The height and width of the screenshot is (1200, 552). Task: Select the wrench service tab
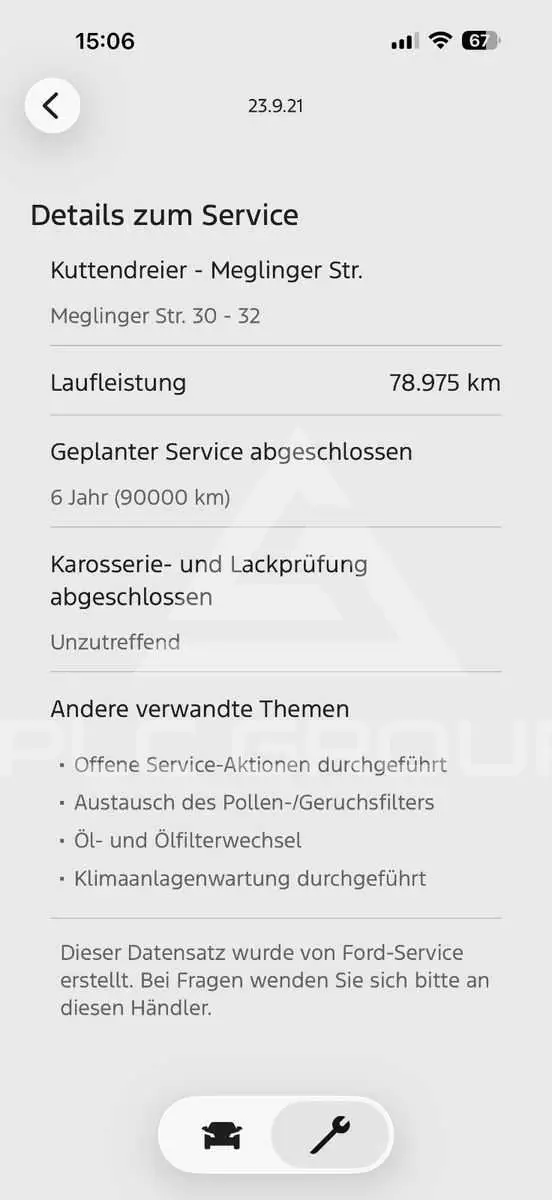point(330,1136)
